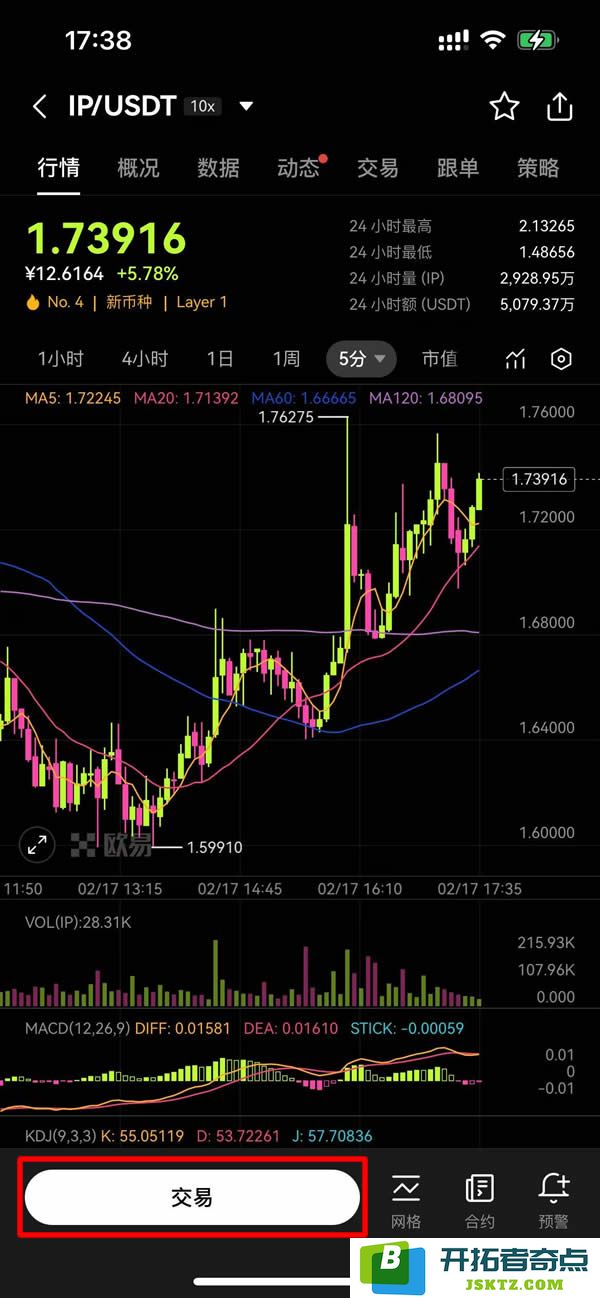Go back using the top-left arrow

(39, 106)
